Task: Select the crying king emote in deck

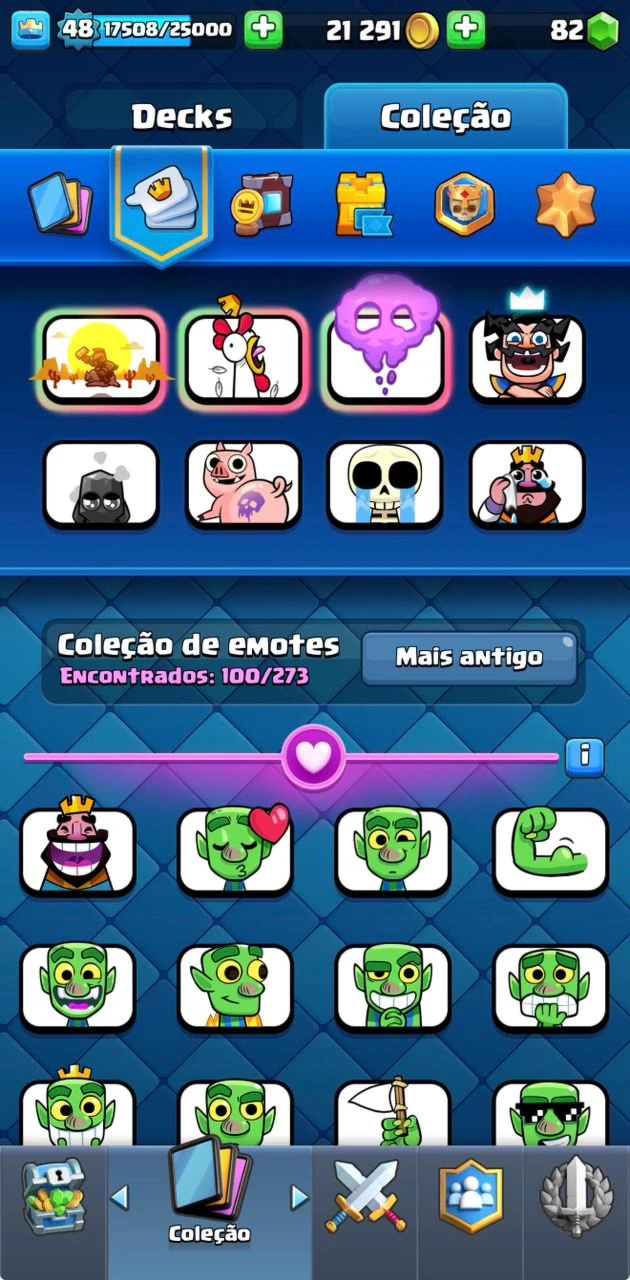Action: (x=527, y=485)
